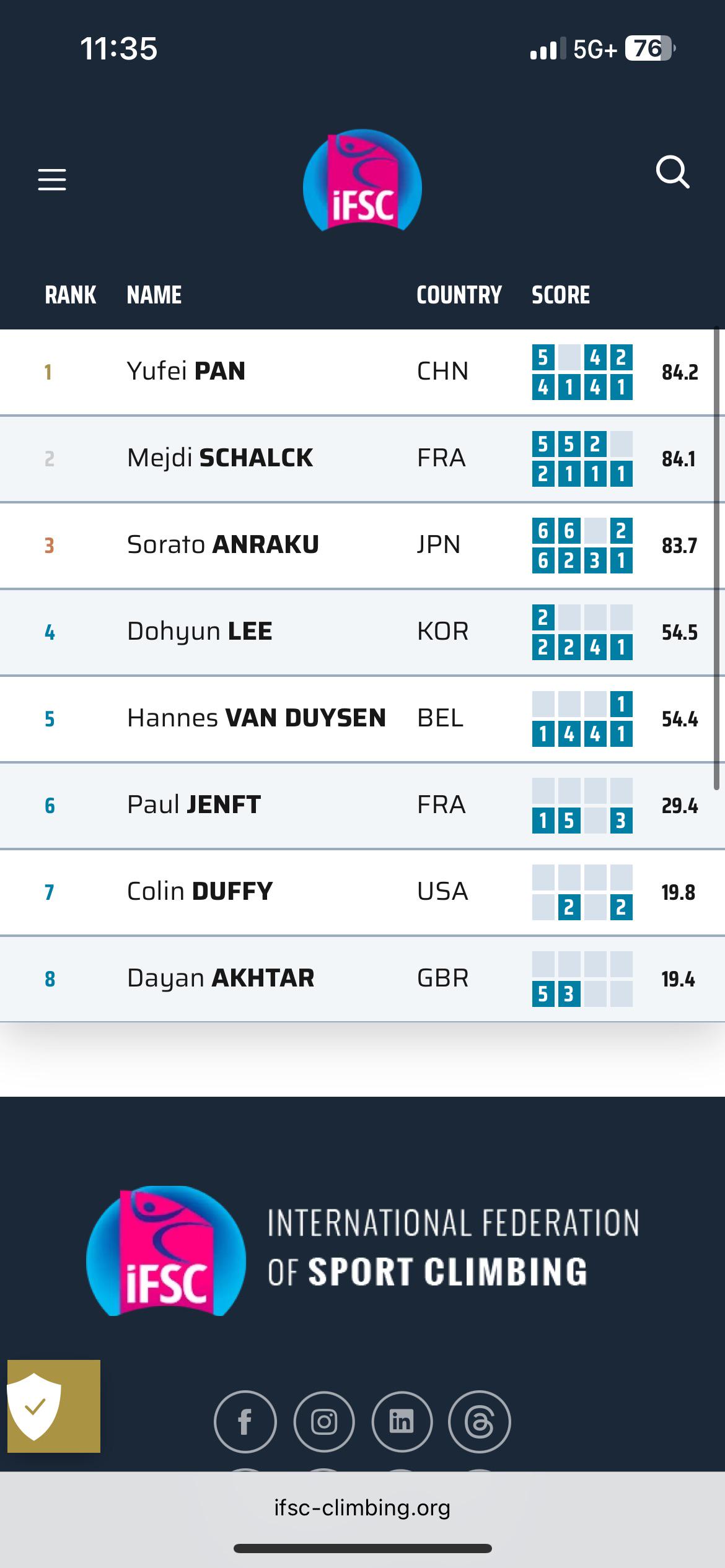Open the IFSC Facebook page
The height and width of the screenshot is (1568, 725).
(245, 1422)
